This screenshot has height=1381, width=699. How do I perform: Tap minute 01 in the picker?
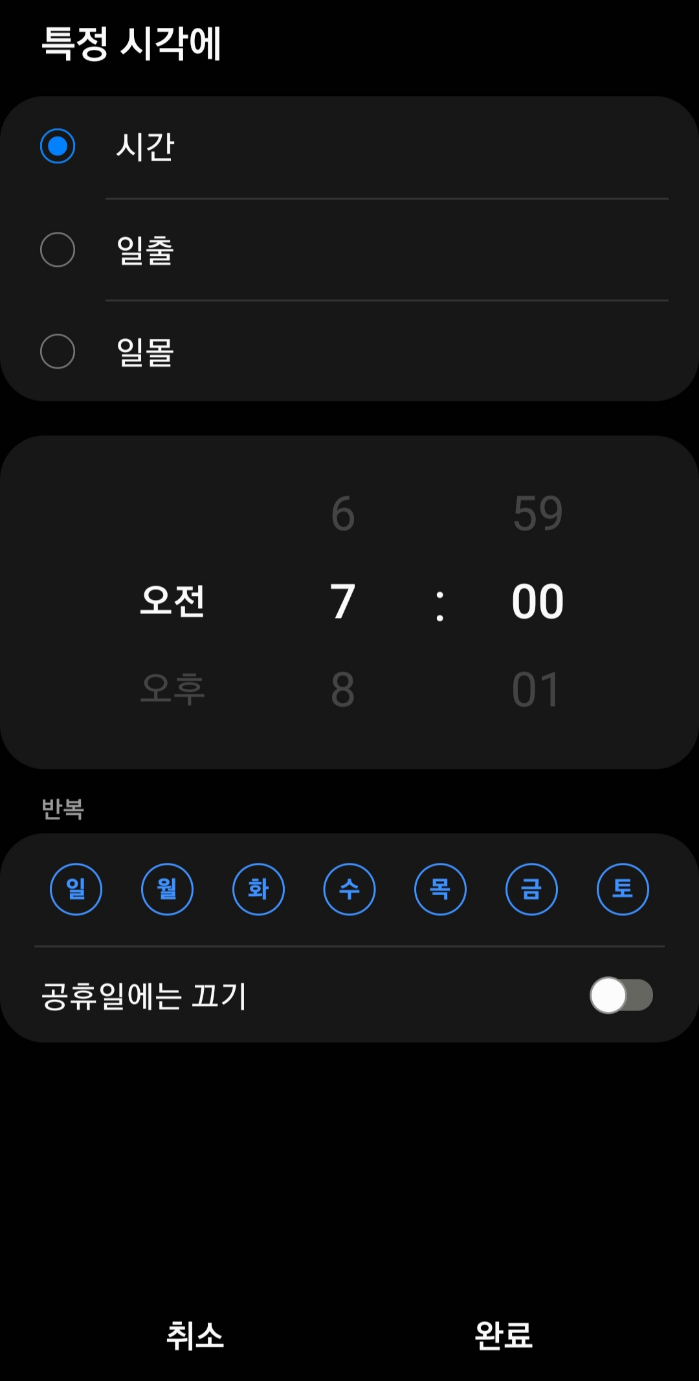click(537, 690)
